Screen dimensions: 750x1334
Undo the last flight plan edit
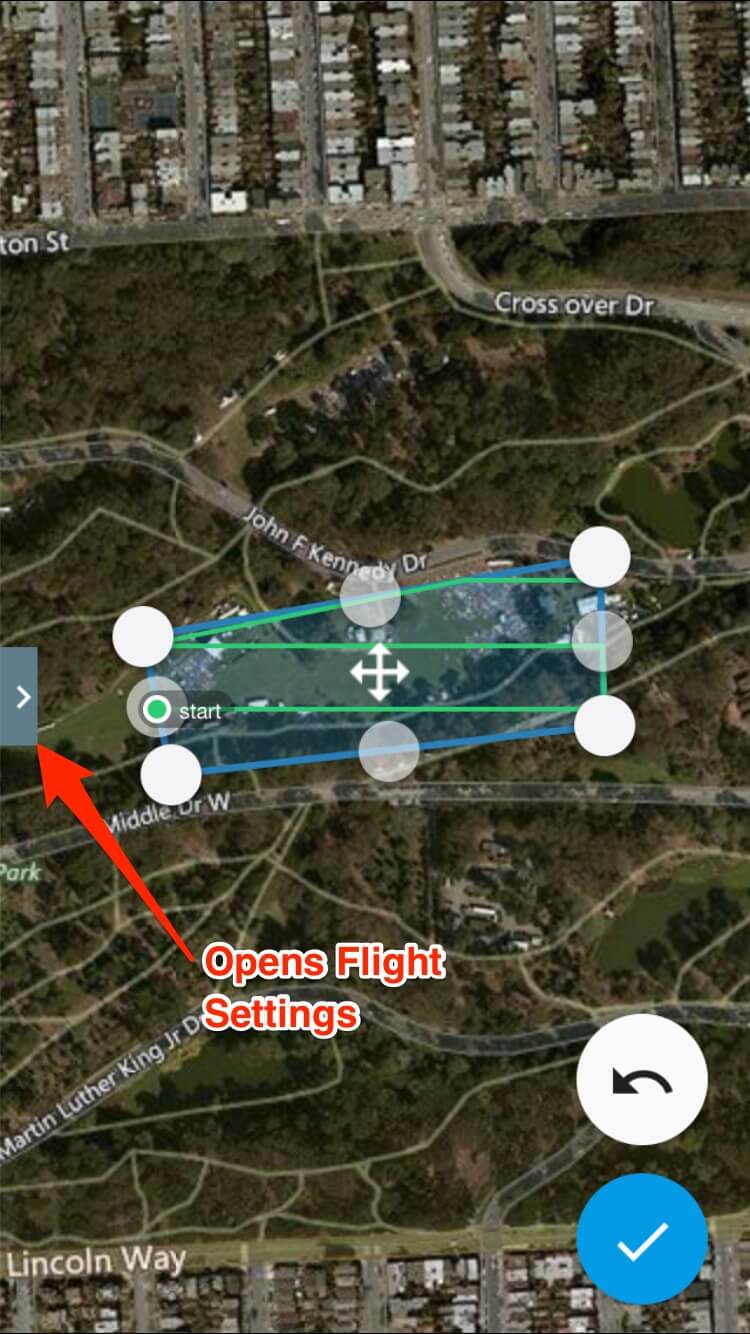(642, 1080)
